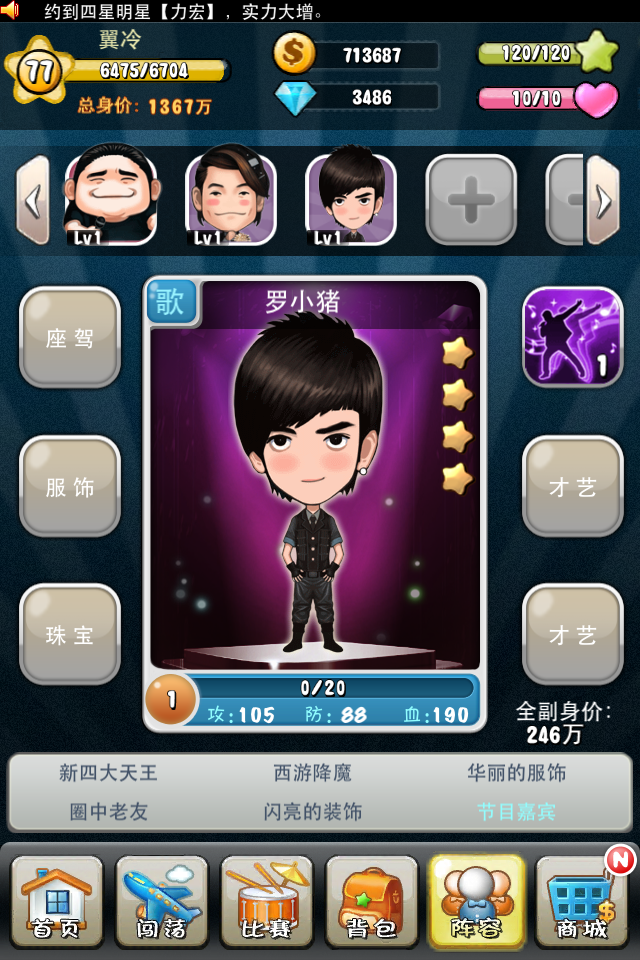The width and height of the screenshot is (640, 960).
Task: Tap the left arrow of the roster row
Action: pos(32,201)
